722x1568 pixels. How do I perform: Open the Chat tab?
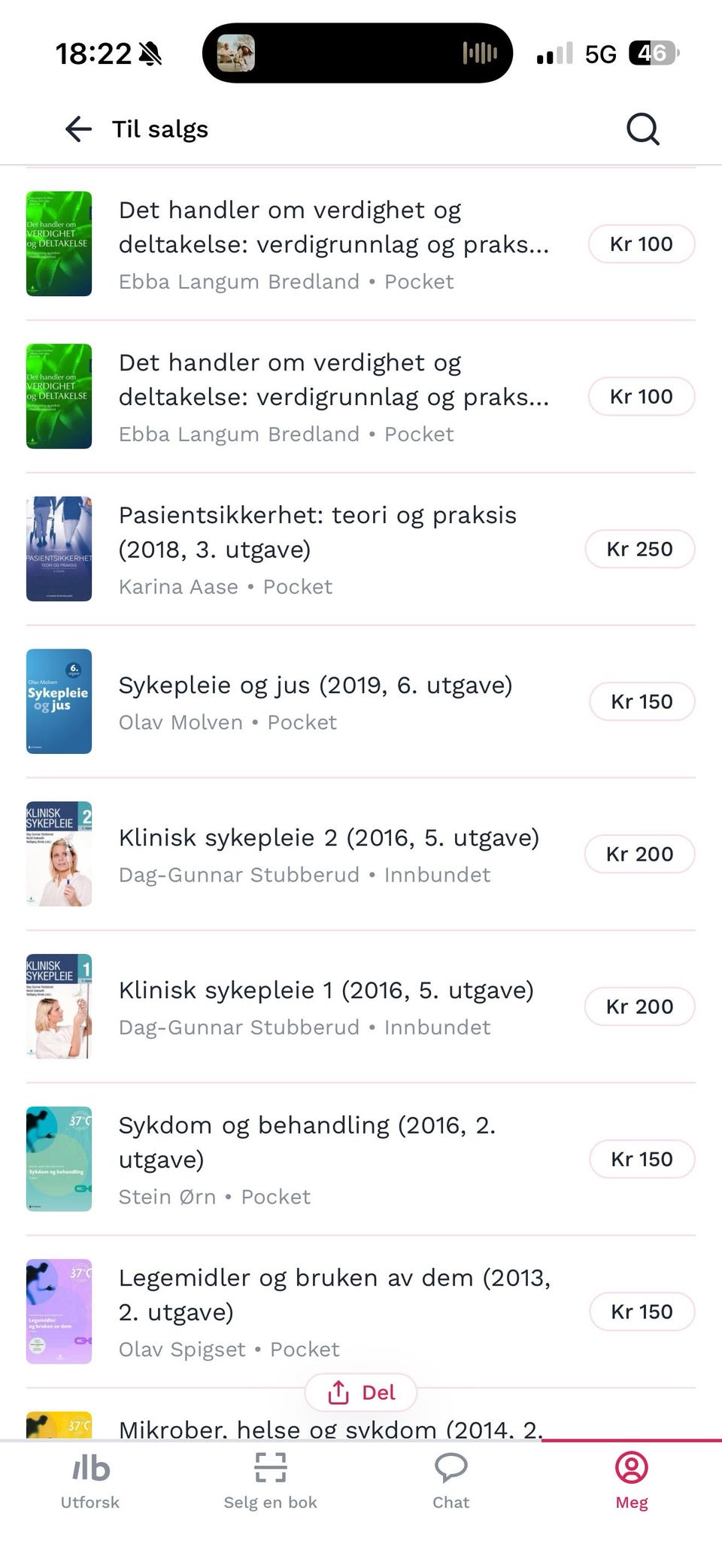[450, 1481]
